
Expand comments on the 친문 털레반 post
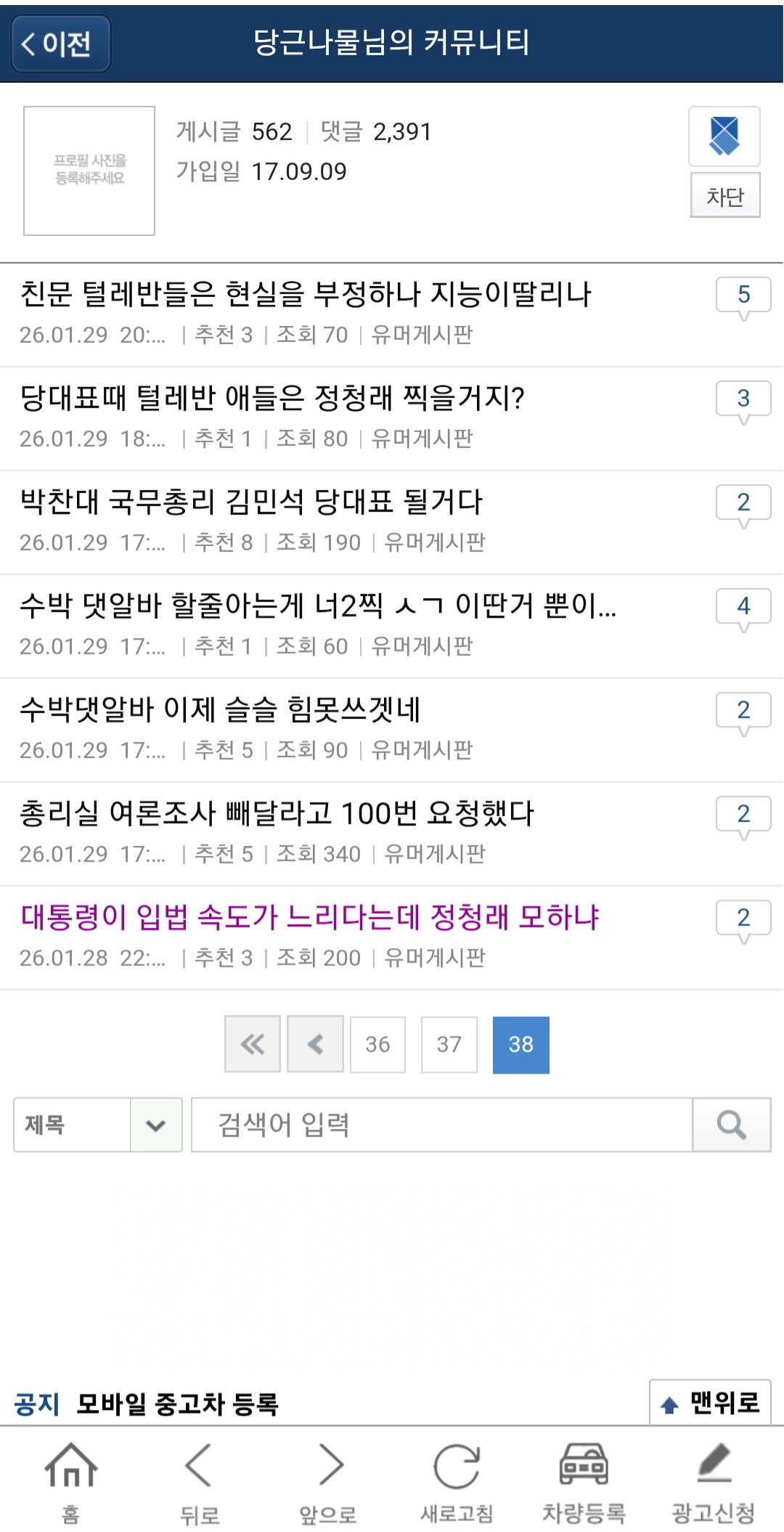(742, 294)
